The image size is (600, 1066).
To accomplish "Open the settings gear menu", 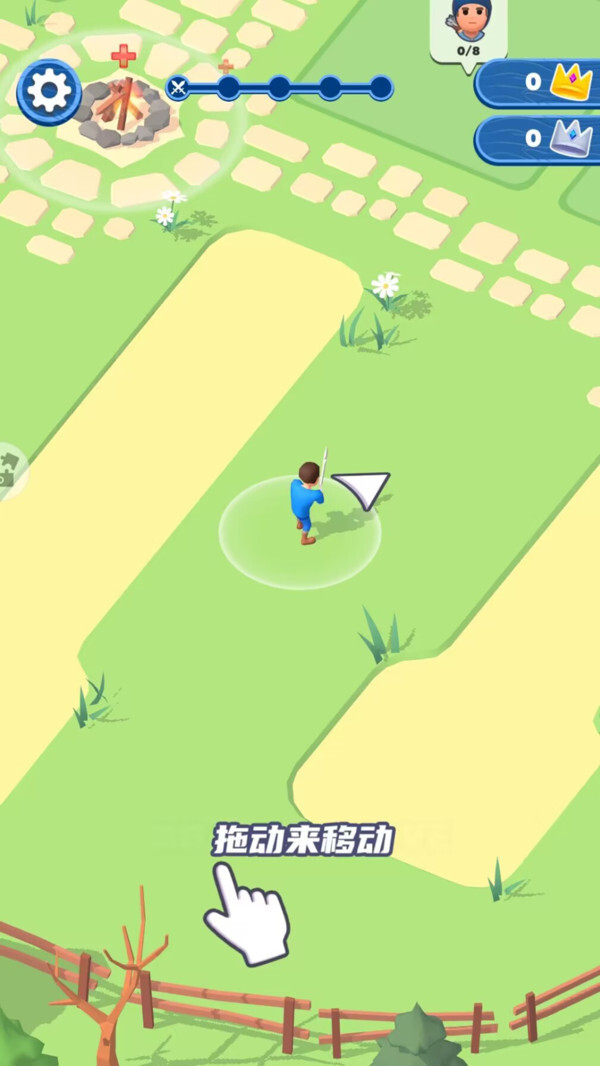I will 47,91.
